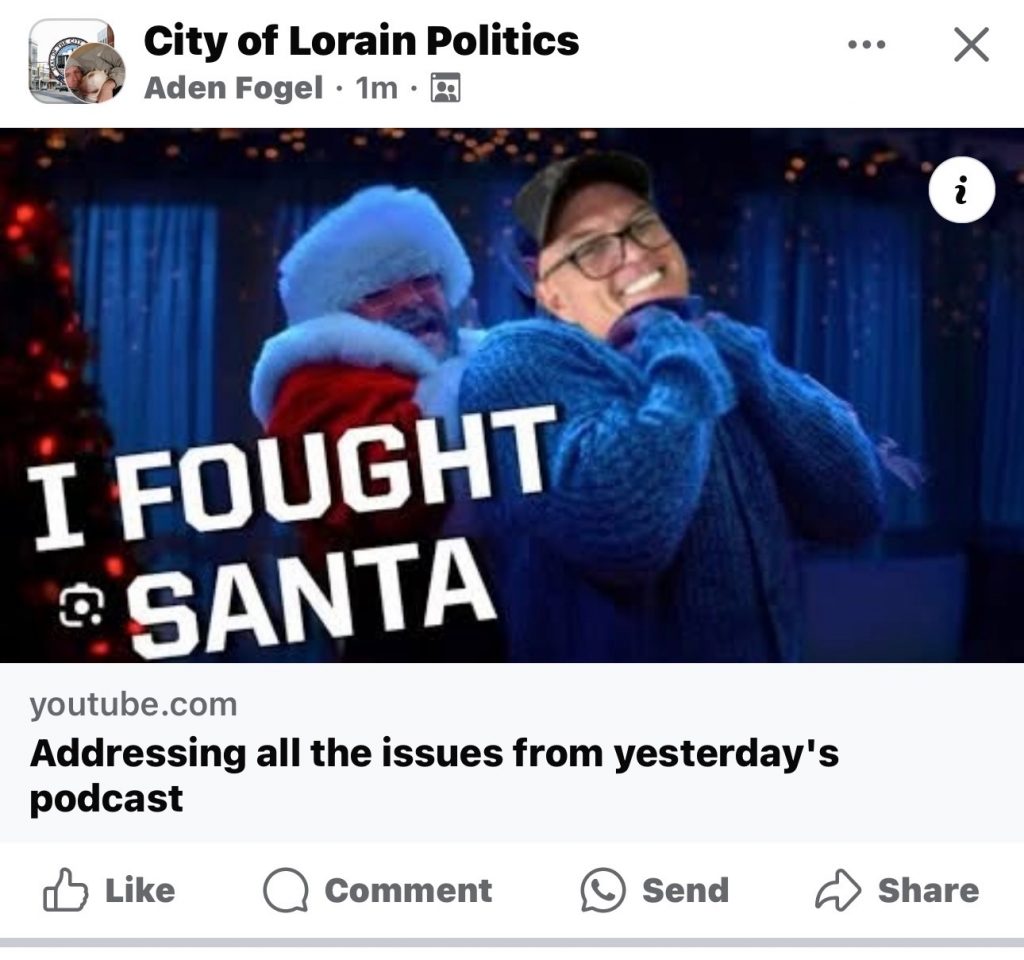This screenshot has height=960, width=1024.
Task: Comment on this post
Action: click(378, 890)
